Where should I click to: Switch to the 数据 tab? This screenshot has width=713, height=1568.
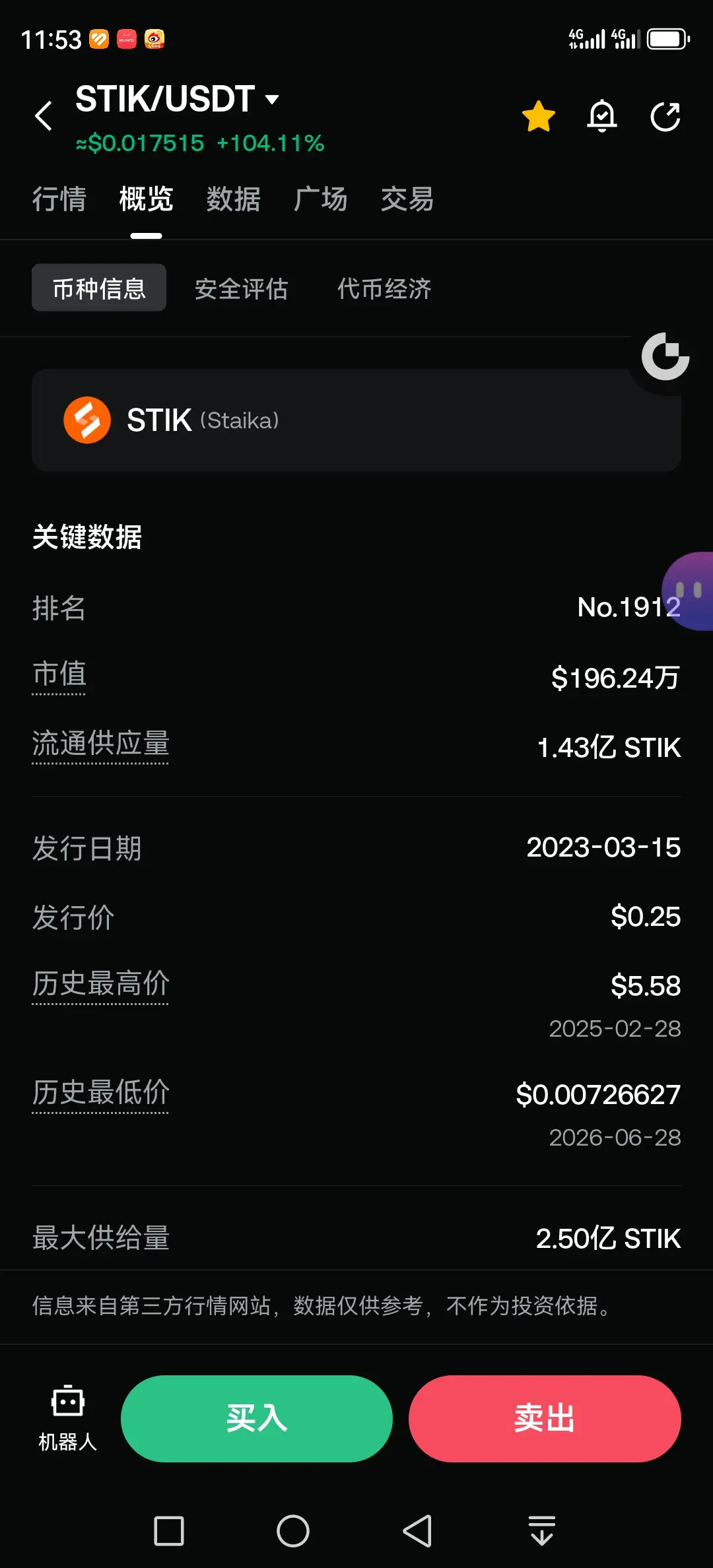tap(233, 199)
